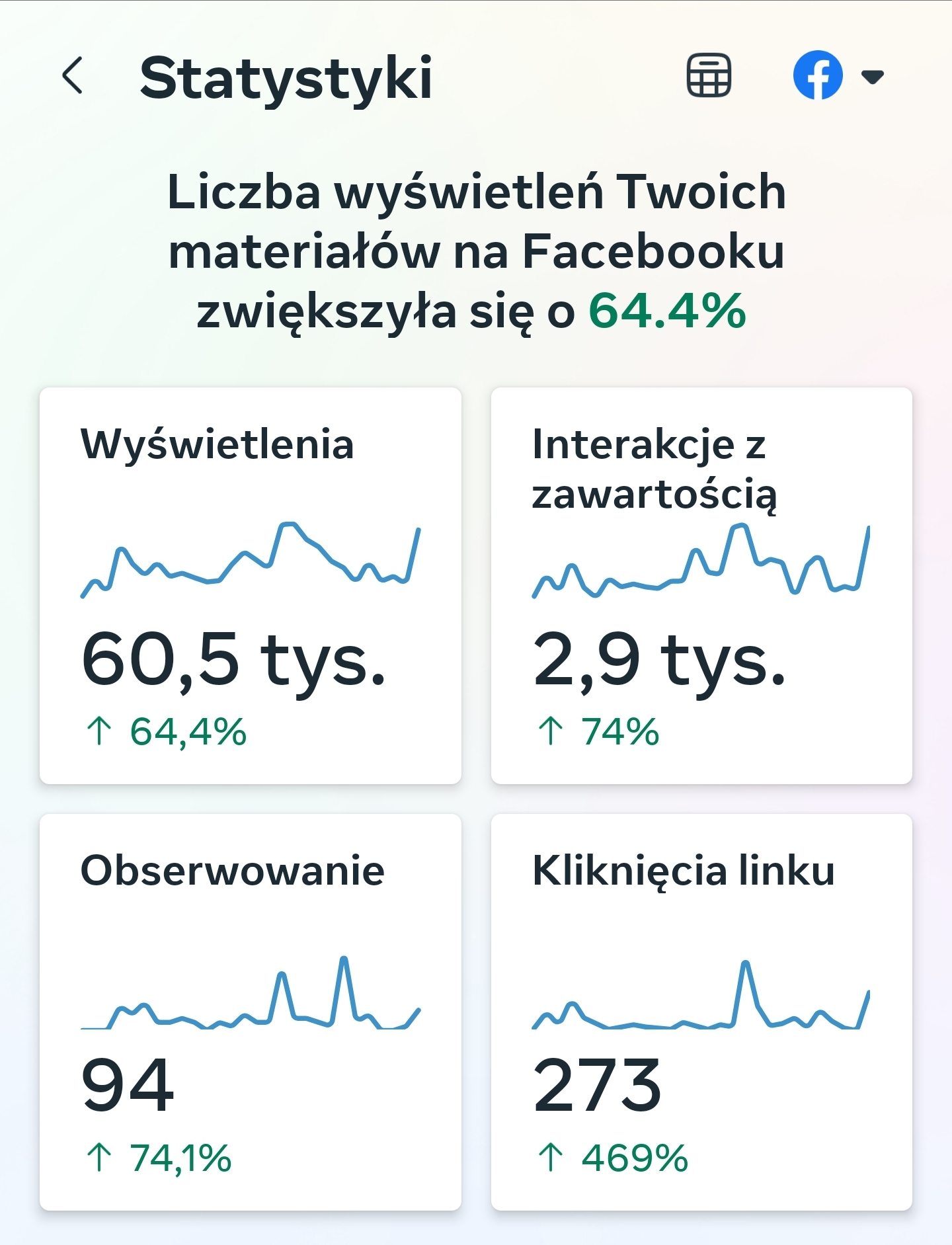Open the Wyświetlenia statistics card
This screenshot has width=952, height=1245.
coord(251,585)
